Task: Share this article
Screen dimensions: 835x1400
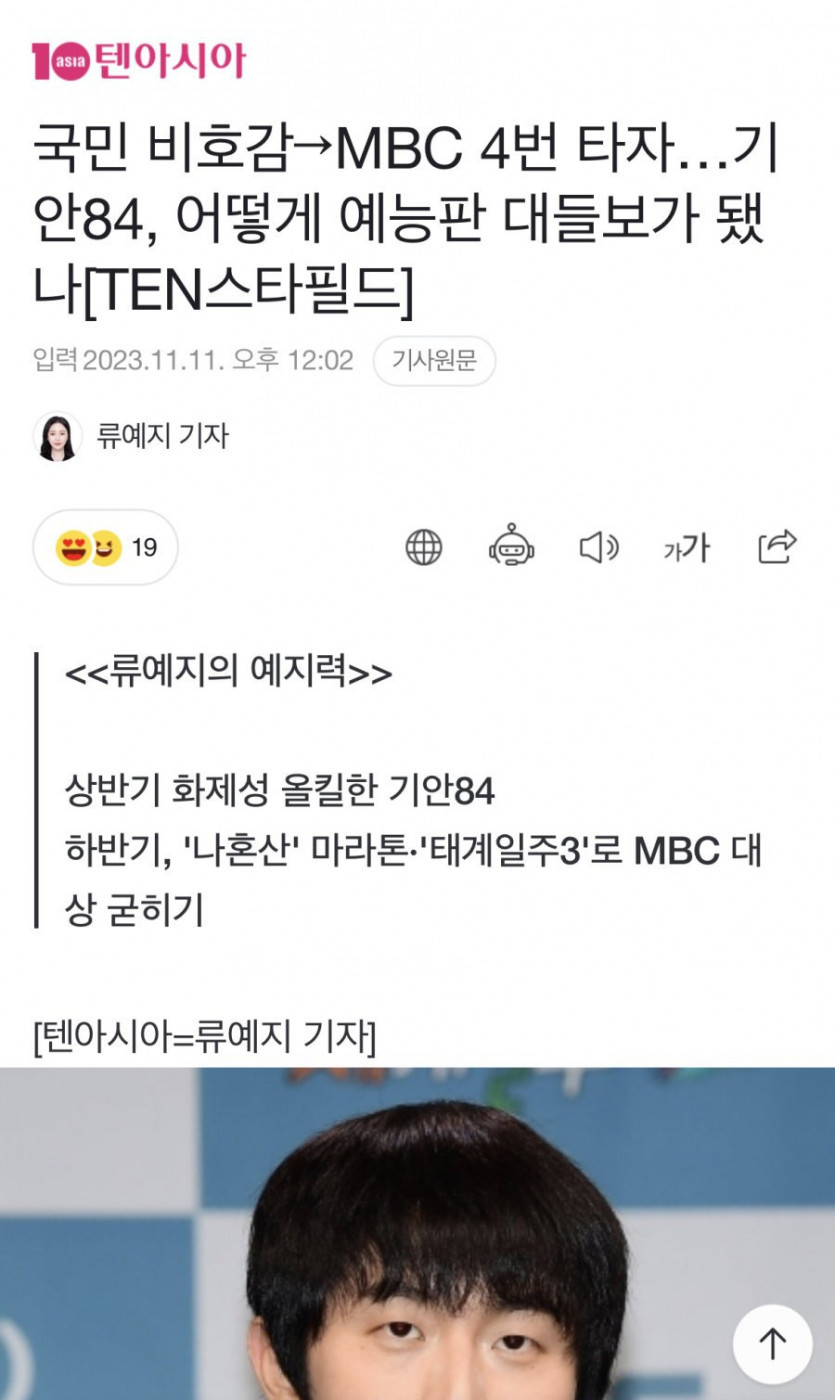Action: [777, 547]
